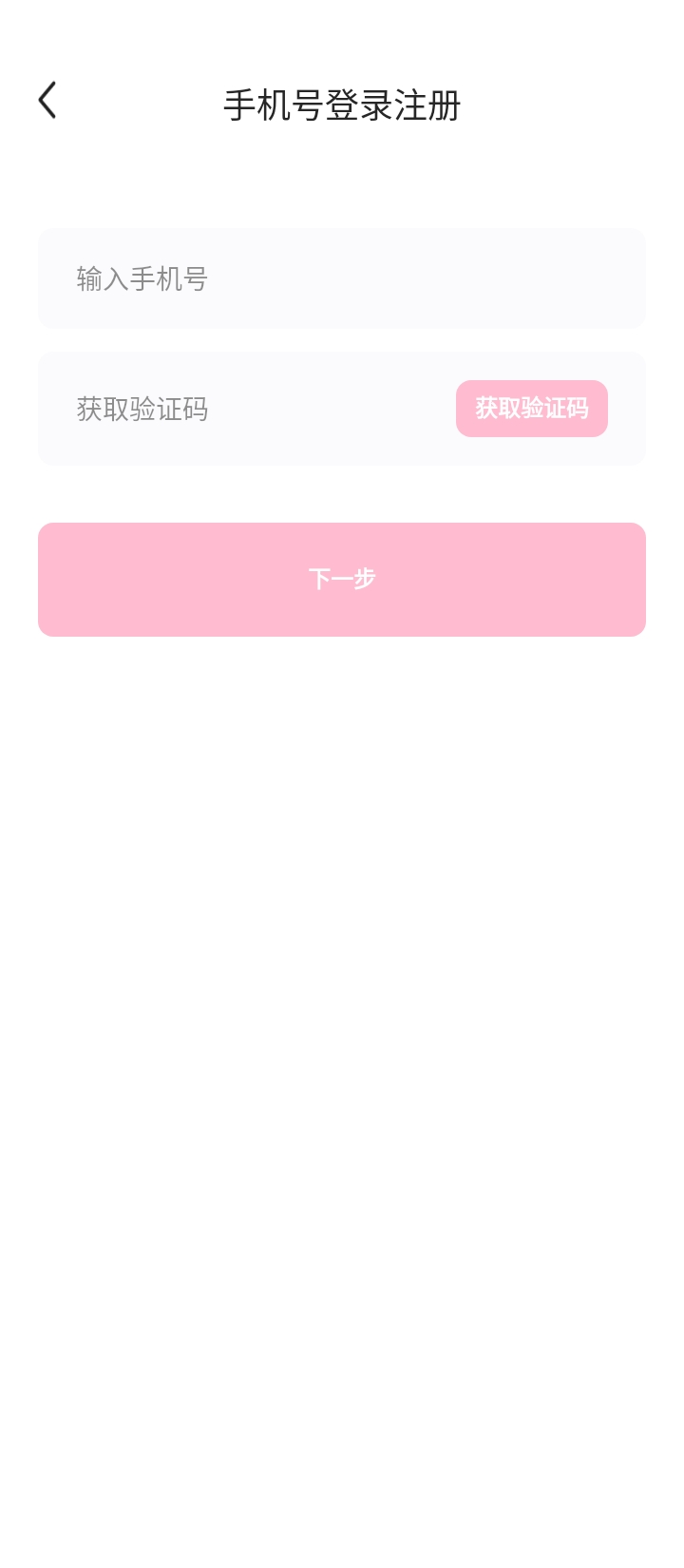Image resolution: width=684 pixels, height=1568 pixels.
Task: Go back using the top-left arrow
Action: (47, 101)
